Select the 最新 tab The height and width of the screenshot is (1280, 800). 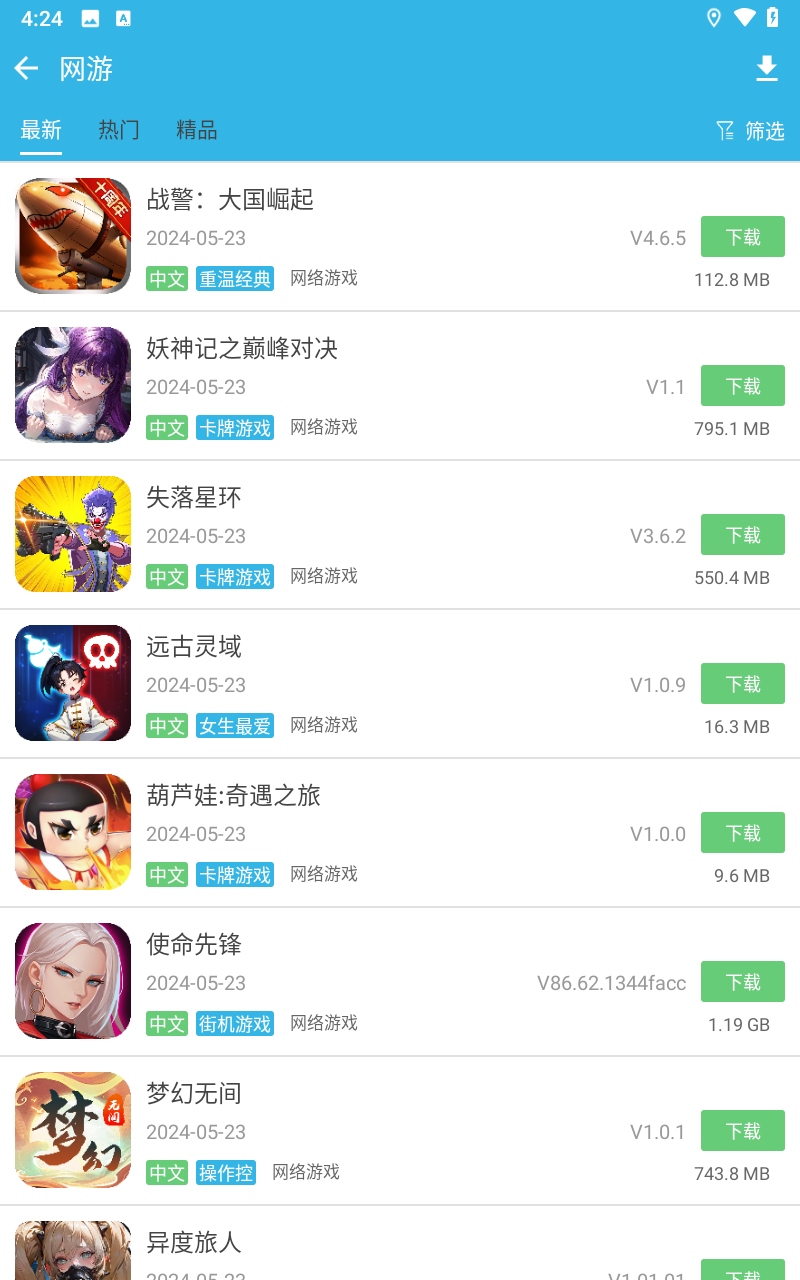point(41,130)
